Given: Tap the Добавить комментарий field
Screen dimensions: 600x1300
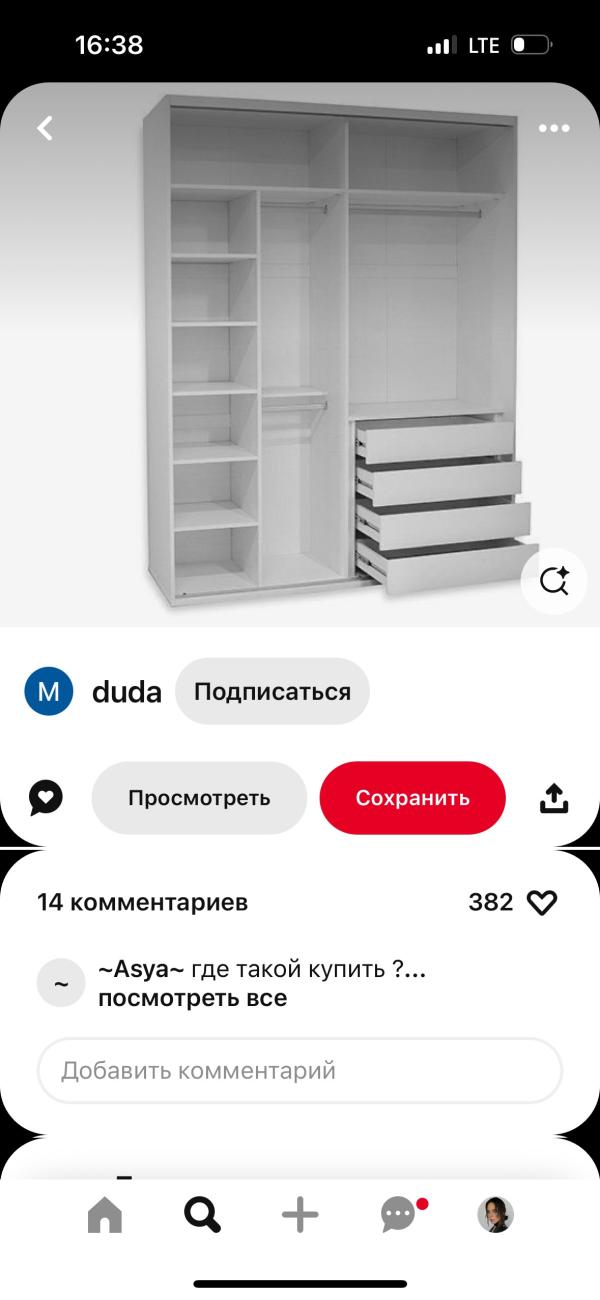Looking at the screenshot, I should pos(300,1071).
